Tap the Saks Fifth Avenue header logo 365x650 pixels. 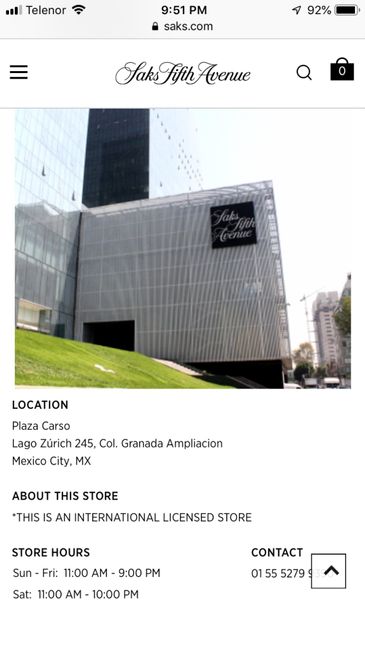click(x=182, y=74)
